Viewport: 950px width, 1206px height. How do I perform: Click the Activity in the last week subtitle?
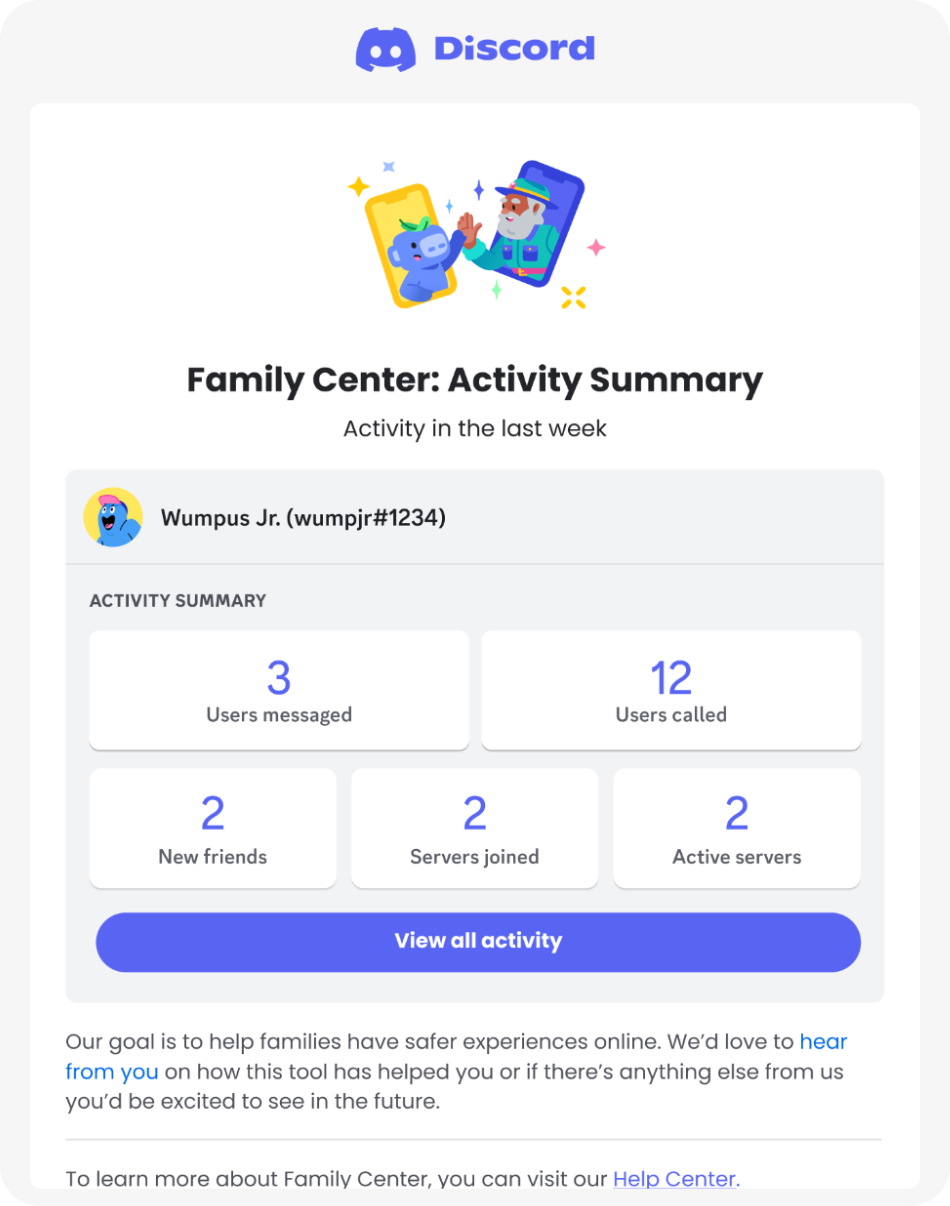pyautogui.click(x=474, y=428)
